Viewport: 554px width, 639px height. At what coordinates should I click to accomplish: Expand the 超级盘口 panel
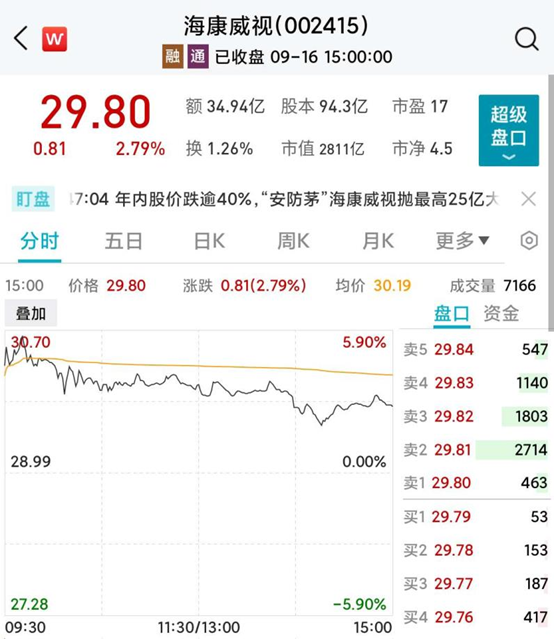[x=509, y=130]
